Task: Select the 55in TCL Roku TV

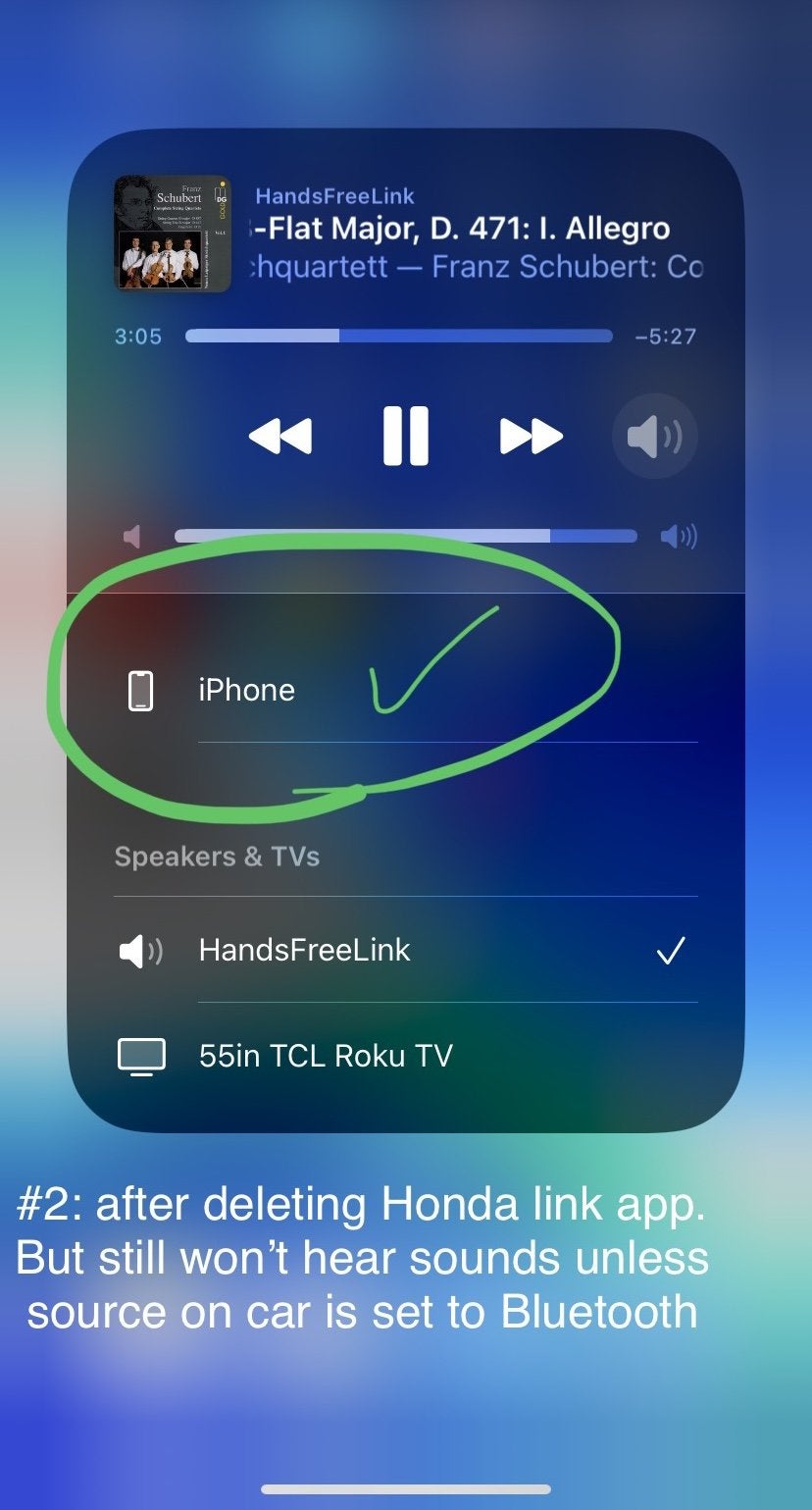Action: [326, 1056]
